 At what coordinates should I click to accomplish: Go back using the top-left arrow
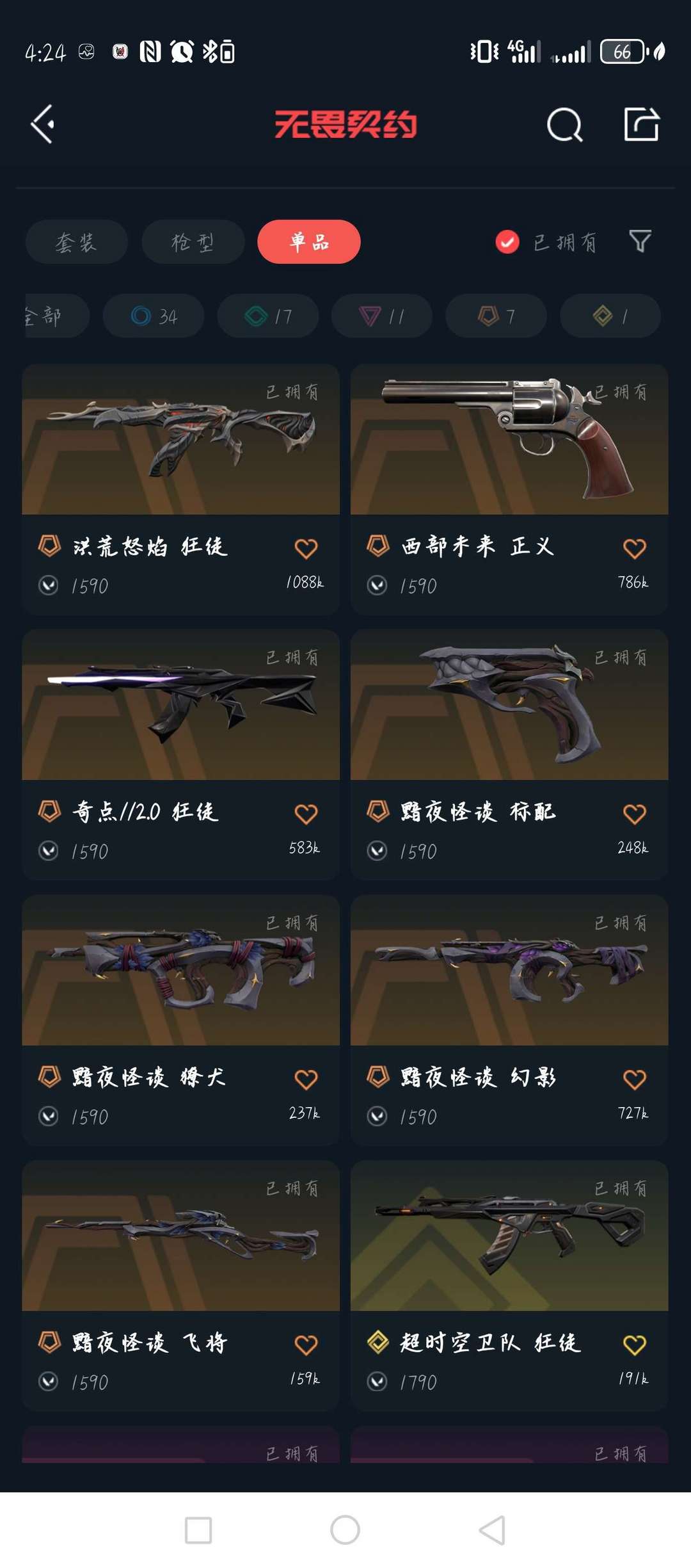coord(43,124)
